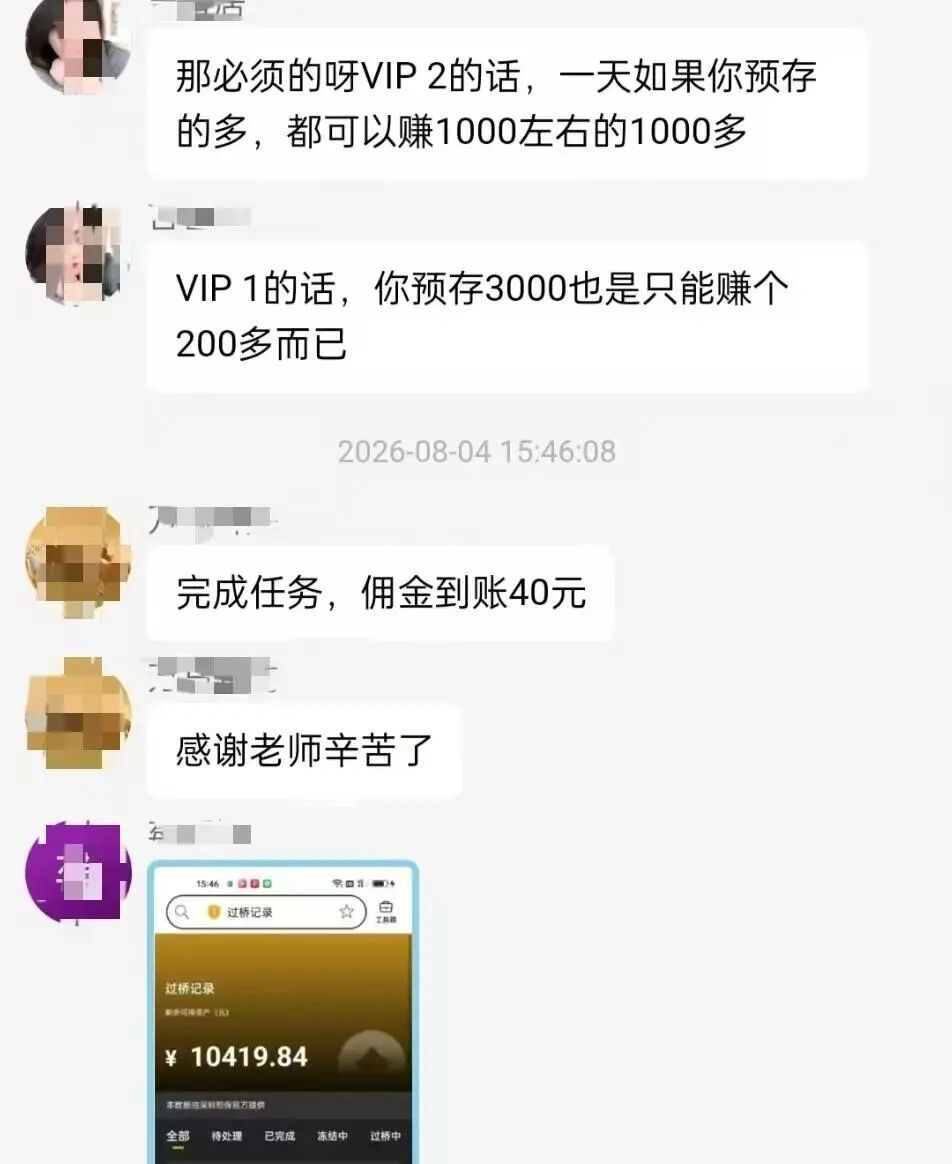Tap avatar beside the message 感谢老师辛苦了
This screenshot has height=1164, width=952.
point(78,713)
